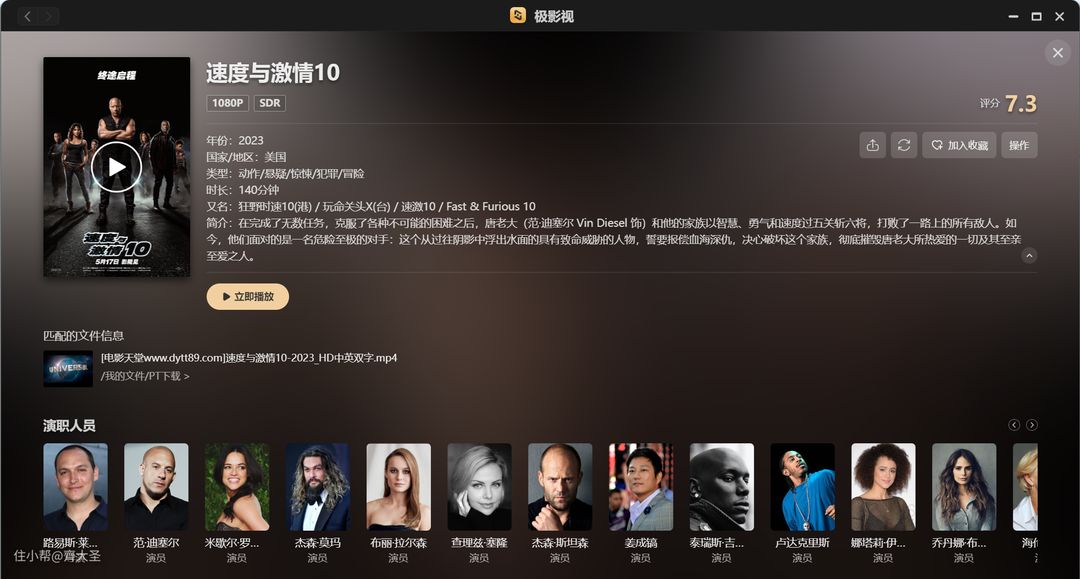Share this movie via the export icon
Viewport: 1080px width, 579px height.
point(872,145)
